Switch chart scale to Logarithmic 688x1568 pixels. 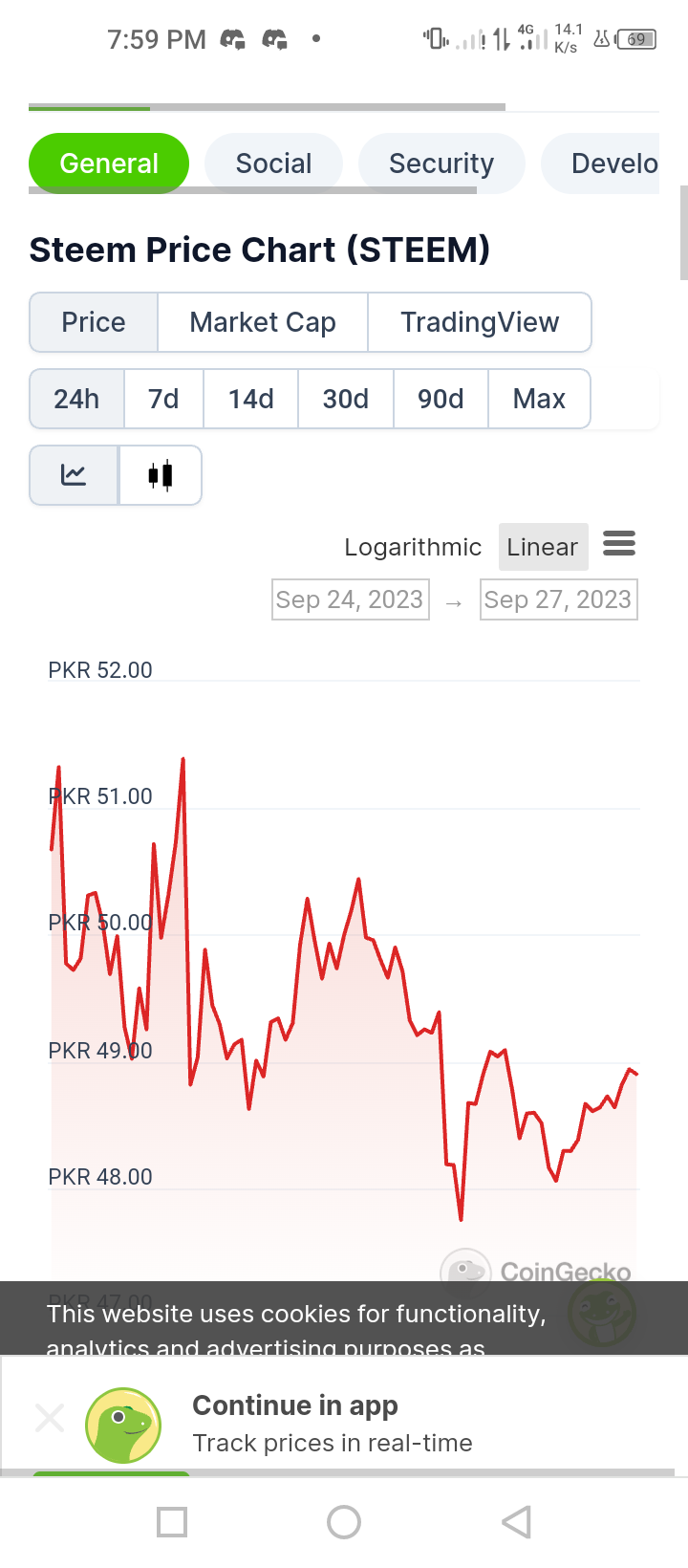point(413,547)
